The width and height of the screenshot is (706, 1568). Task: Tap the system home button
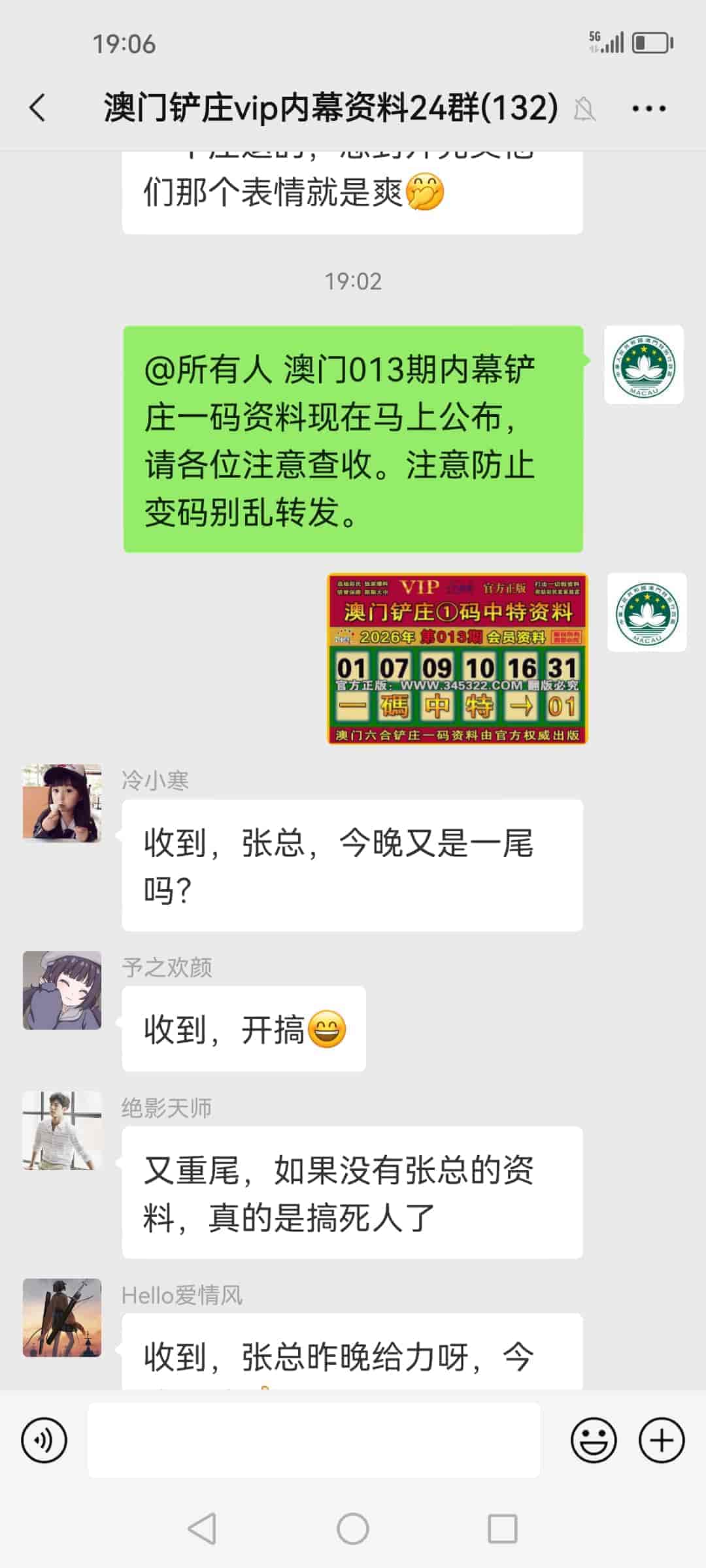353,1529
